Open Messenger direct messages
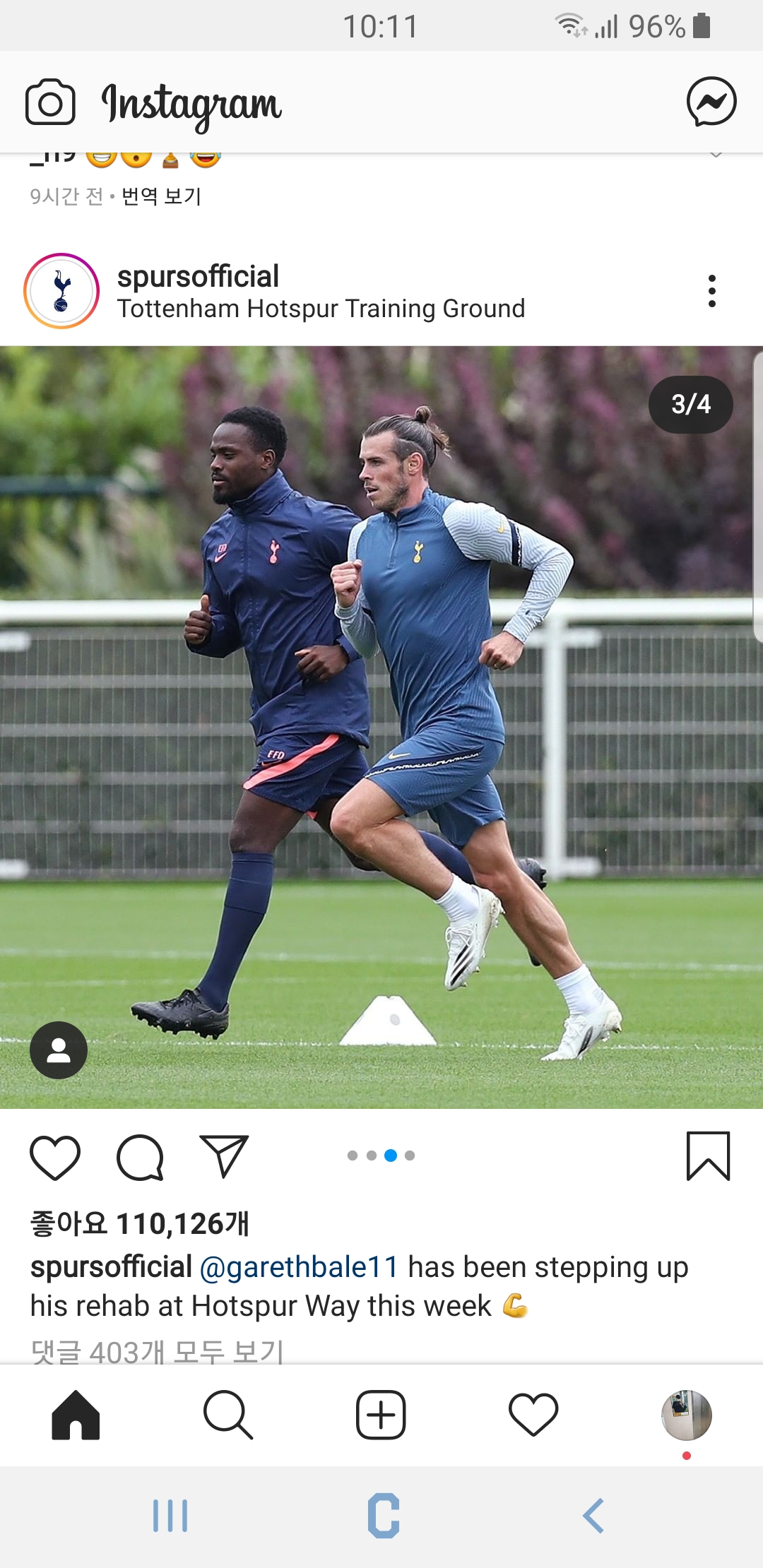 pos(711,102)
